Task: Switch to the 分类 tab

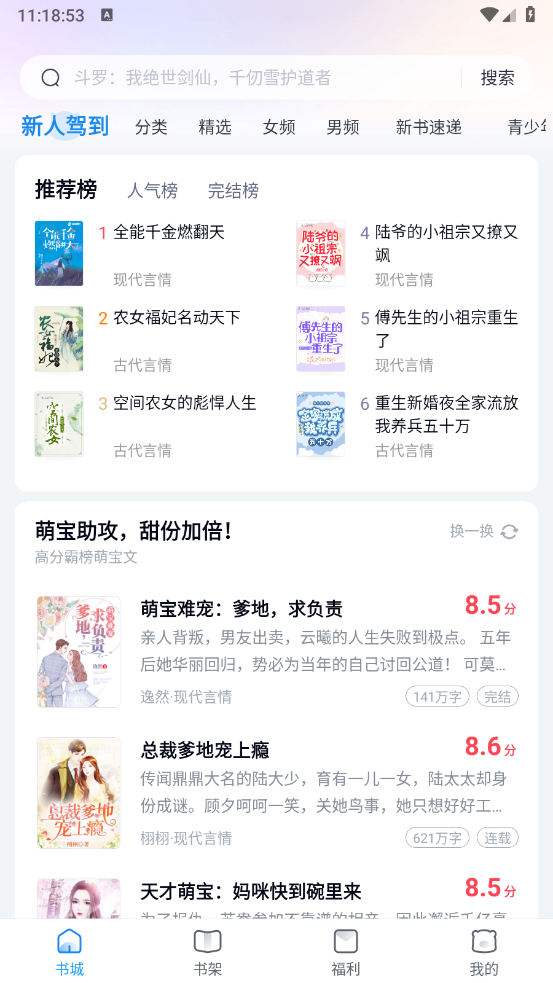Action: [151, 127]
